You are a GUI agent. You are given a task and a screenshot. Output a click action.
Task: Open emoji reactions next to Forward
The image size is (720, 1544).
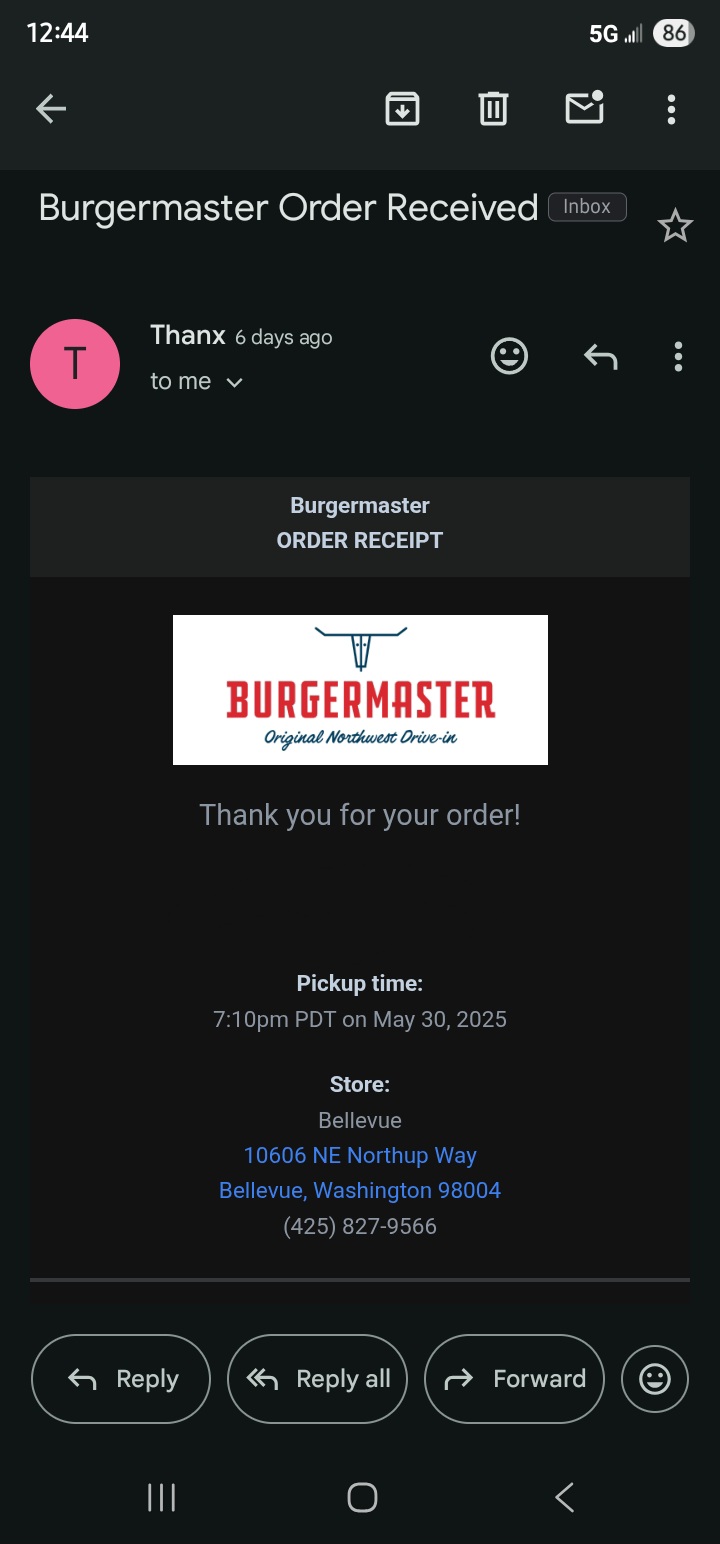tap(655, 1379)
